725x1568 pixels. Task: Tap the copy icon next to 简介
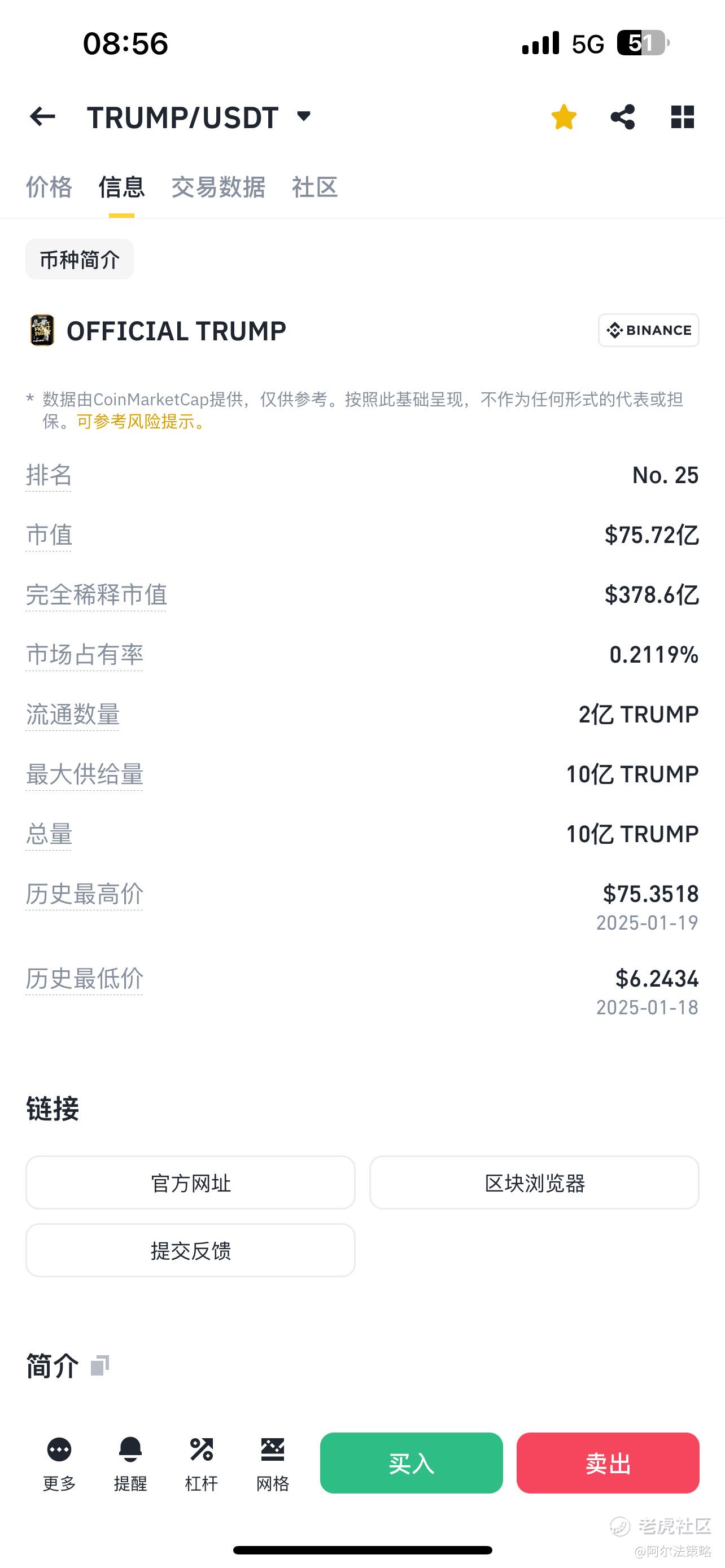100,1365
